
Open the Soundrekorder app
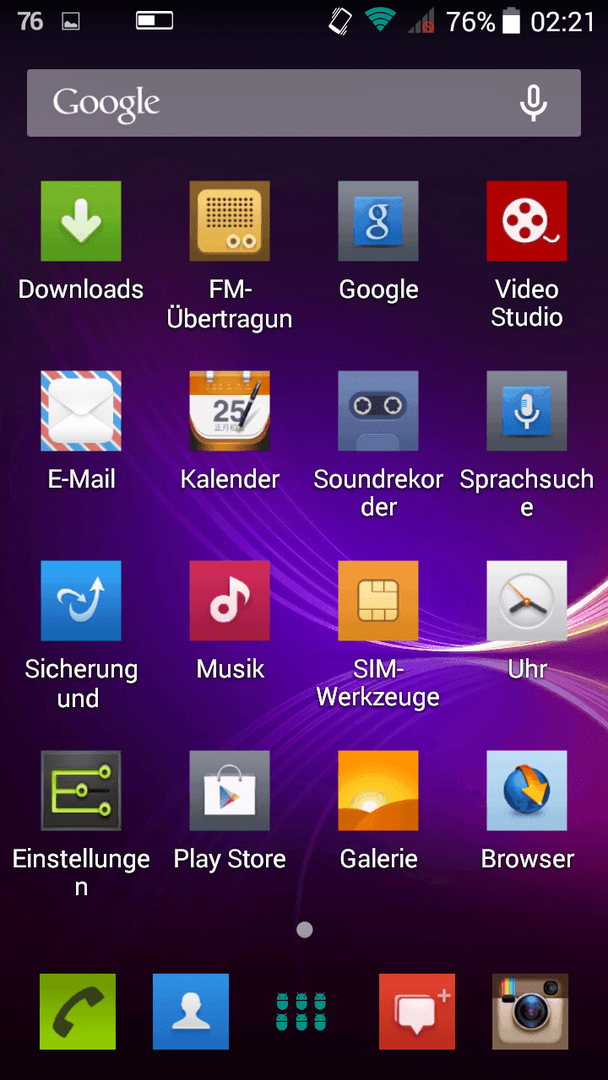[378, 411]
